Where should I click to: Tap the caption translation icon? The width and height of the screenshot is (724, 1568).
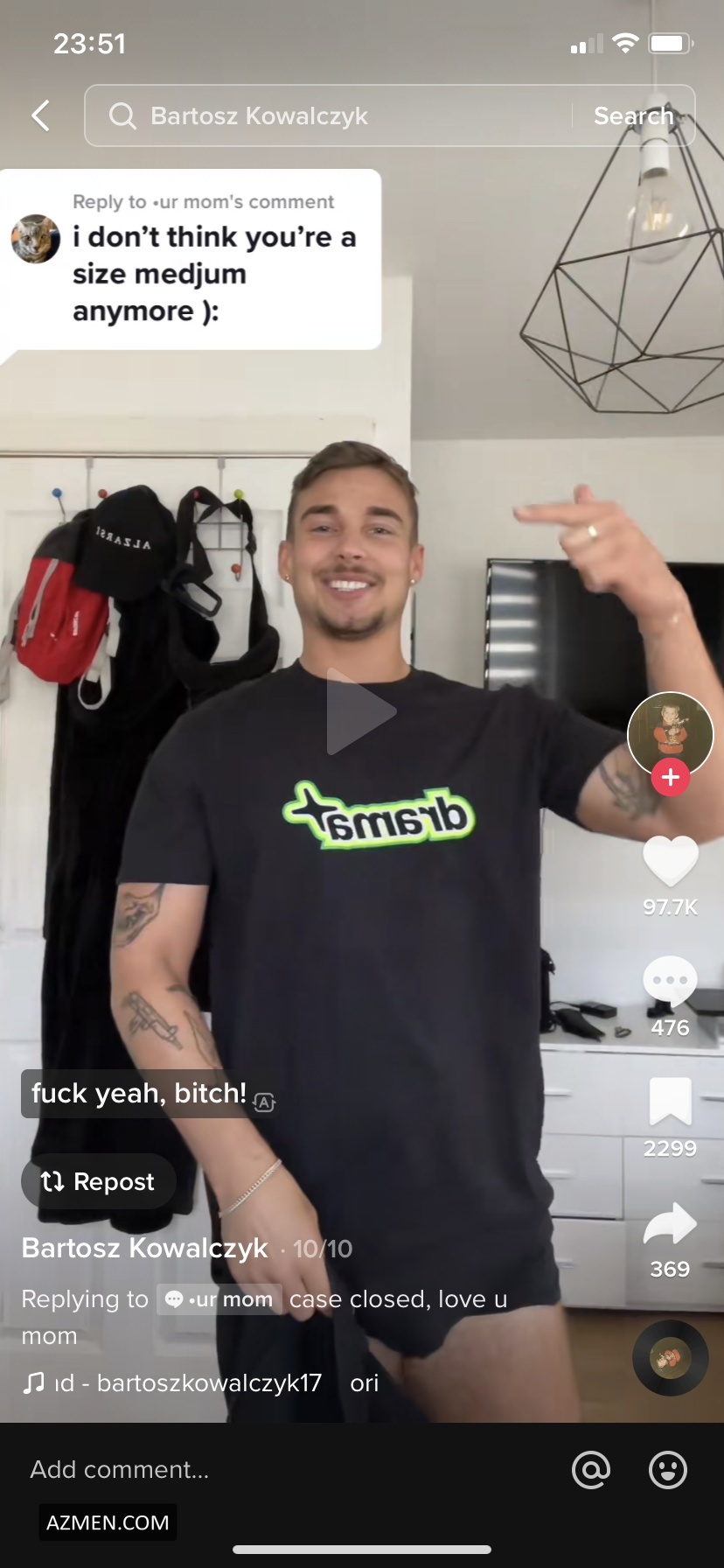click(x=264, y=1102)
